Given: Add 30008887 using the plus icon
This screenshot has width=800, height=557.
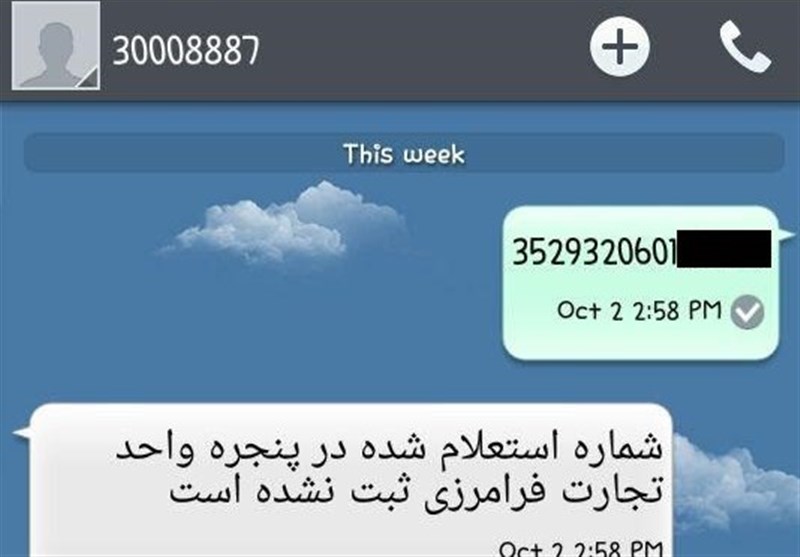Looking at the screenshot, I should point(620,47).
